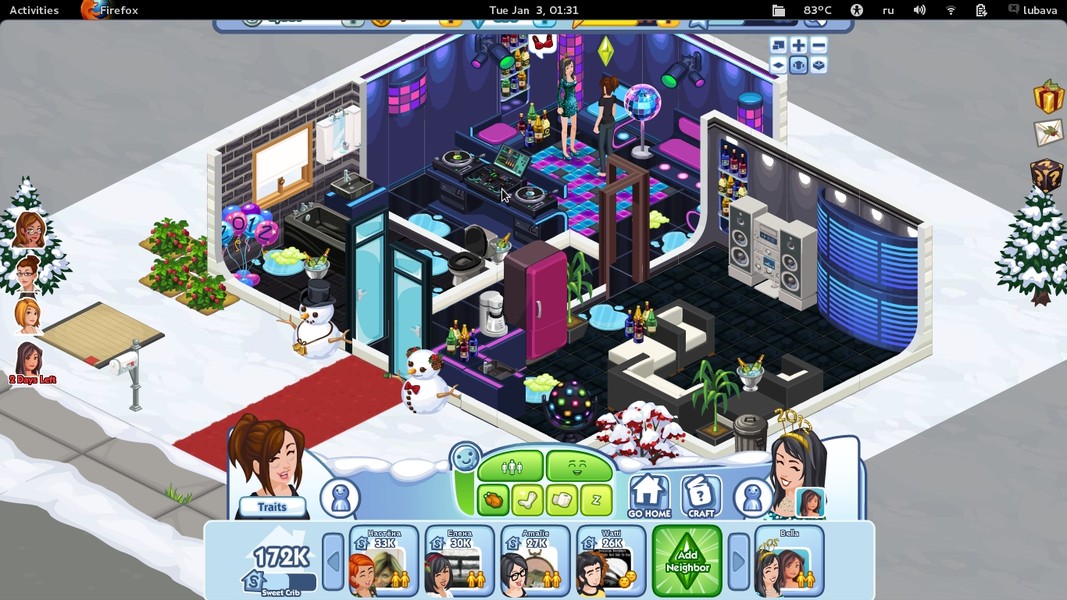1067x600 pixels.
Task: Toggle fullscreen mode for the game
Action: click(778, 46)
